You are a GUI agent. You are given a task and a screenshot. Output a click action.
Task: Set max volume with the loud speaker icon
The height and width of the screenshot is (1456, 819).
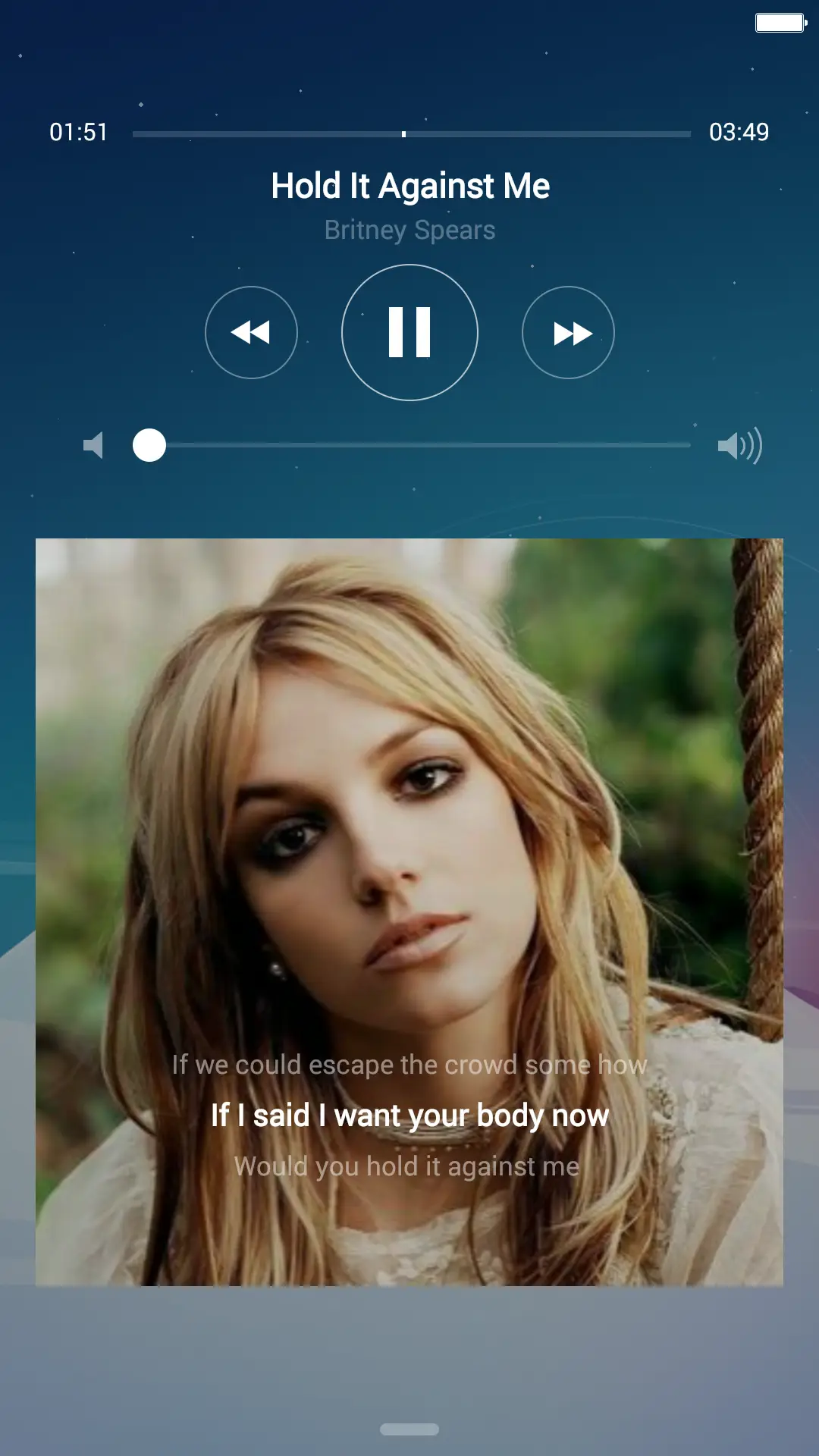pyautogui.click(x=739, y=445)
